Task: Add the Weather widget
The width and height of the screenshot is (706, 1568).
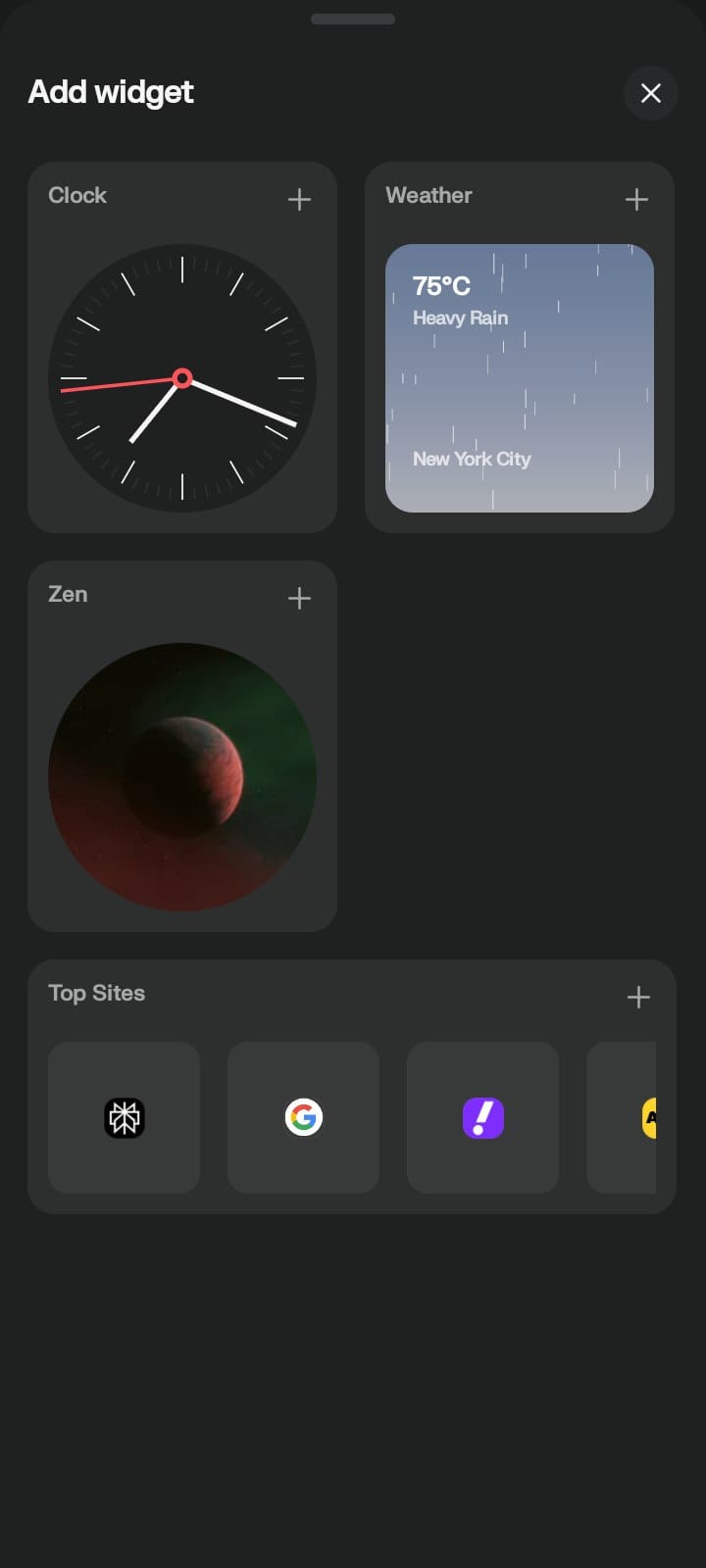Action: 636,199
